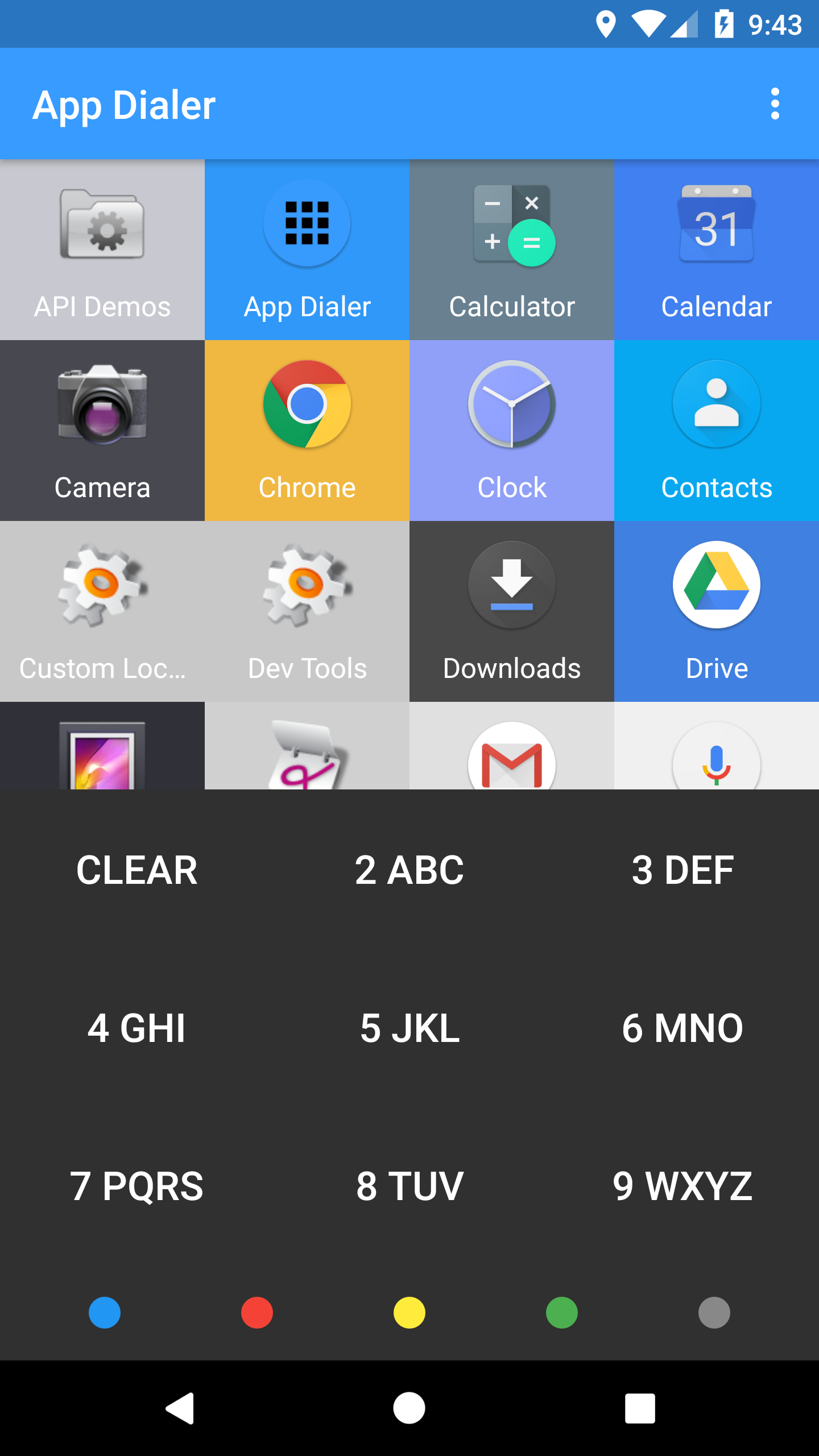Image resolution: width=819 pixels, height=1456 pixels.
Task: Tap the CLEAR key
Action: click(136, 870)
